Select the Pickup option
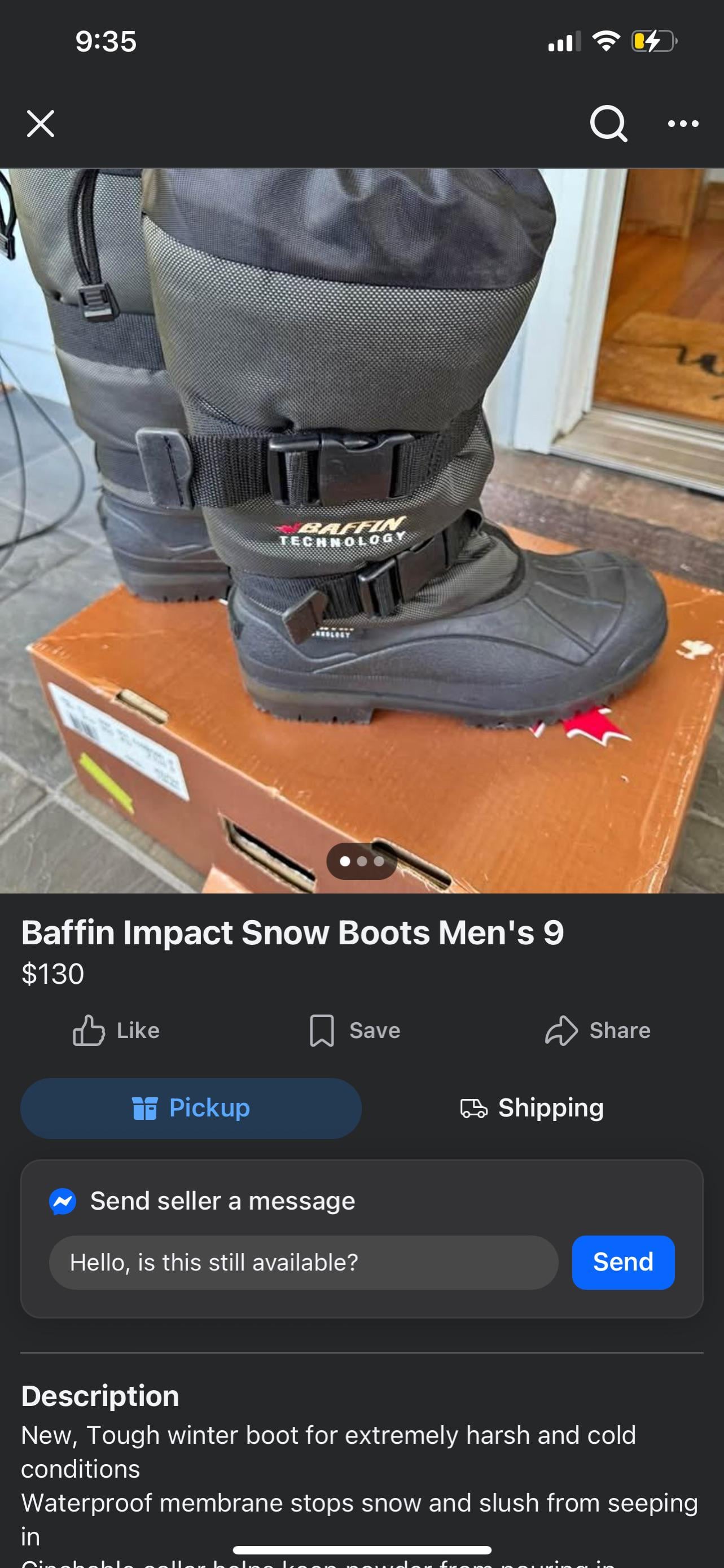Image resolution: width=724 pixels, height=1568 pixels. tap(191, 1108)
